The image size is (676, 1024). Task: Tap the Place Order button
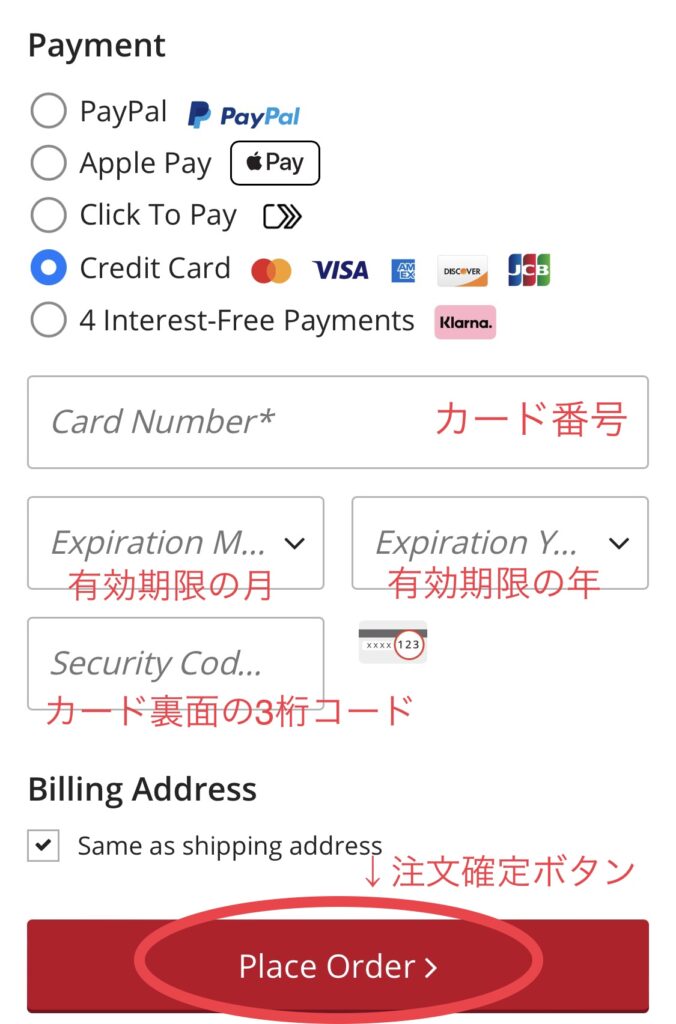337,966
